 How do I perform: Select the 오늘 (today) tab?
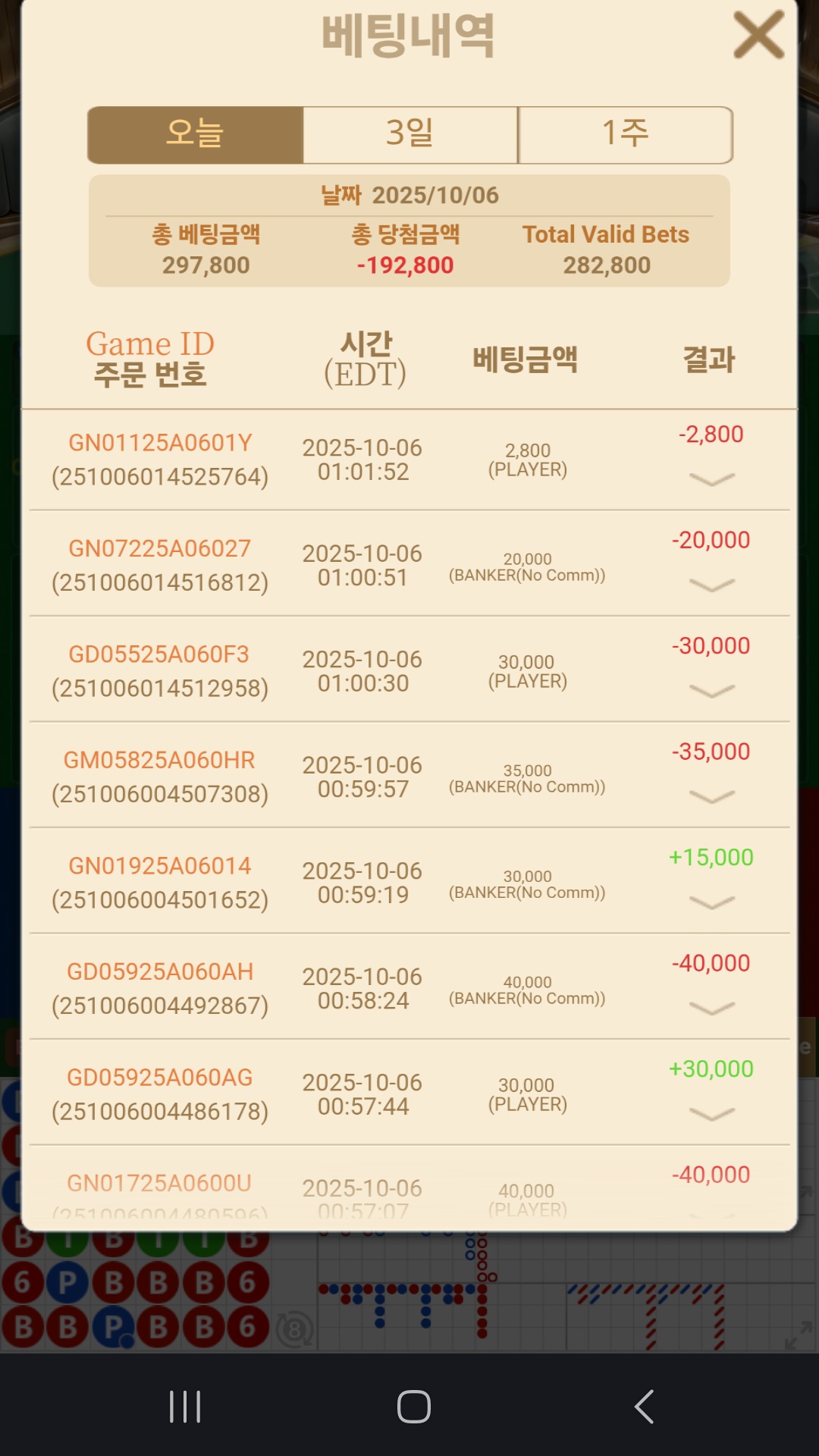pyautogui.click(x=196, y=135)
